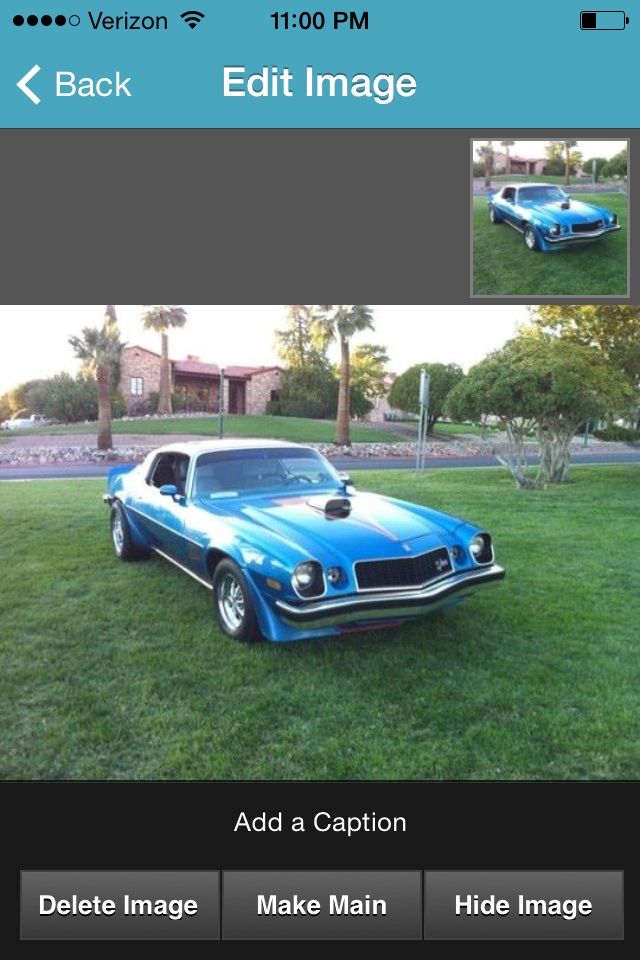Hide this image from the listing
This screenshot has width=640, height=960.
pyautogui.click(x=523, y=906)
